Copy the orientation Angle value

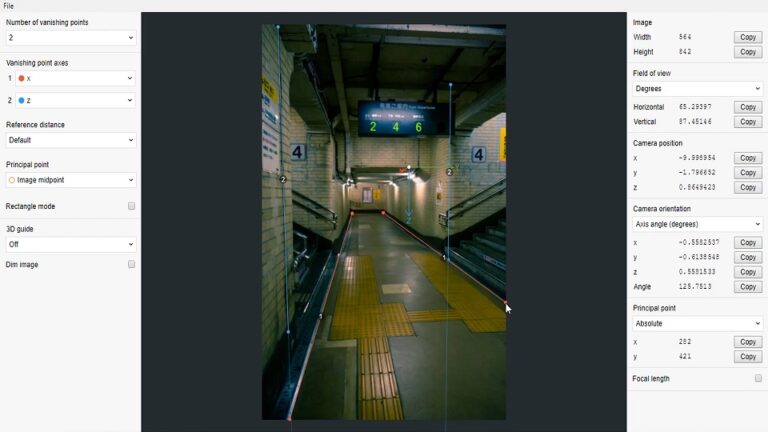pyautogui.click(x=747, y=287)
